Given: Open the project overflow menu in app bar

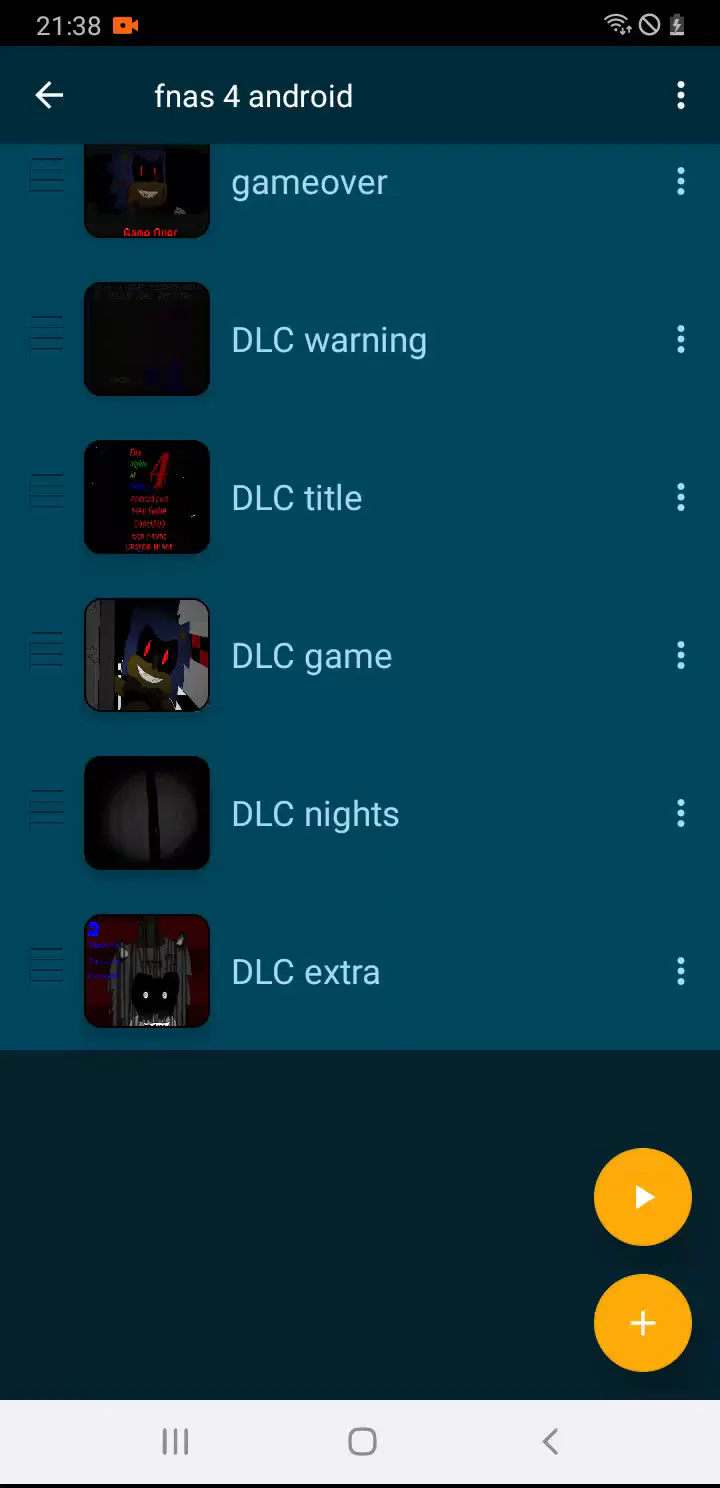Looking at the screenshot, I should click(681, 96).
